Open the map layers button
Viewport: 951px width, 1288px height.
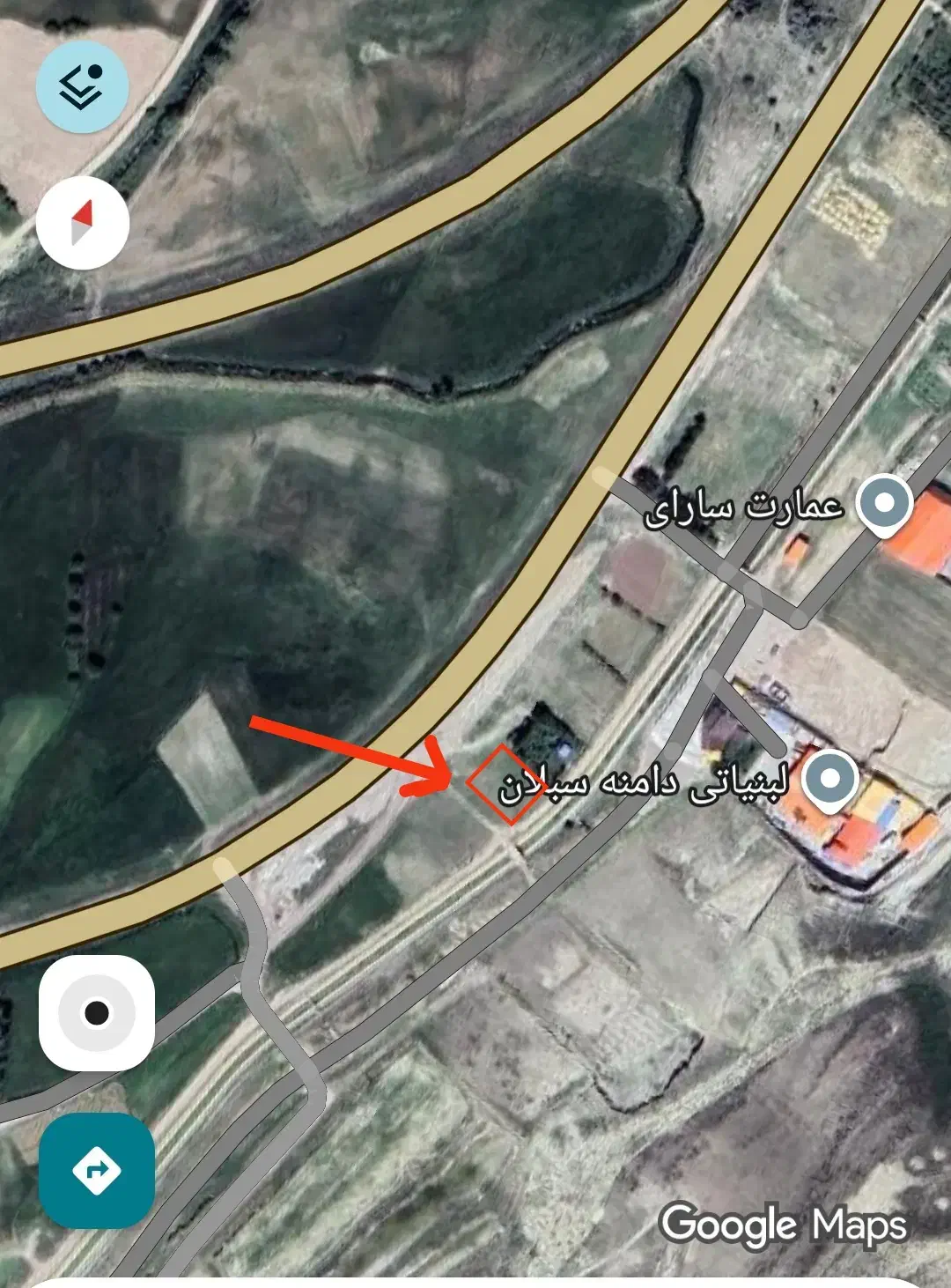pos(82,86)
